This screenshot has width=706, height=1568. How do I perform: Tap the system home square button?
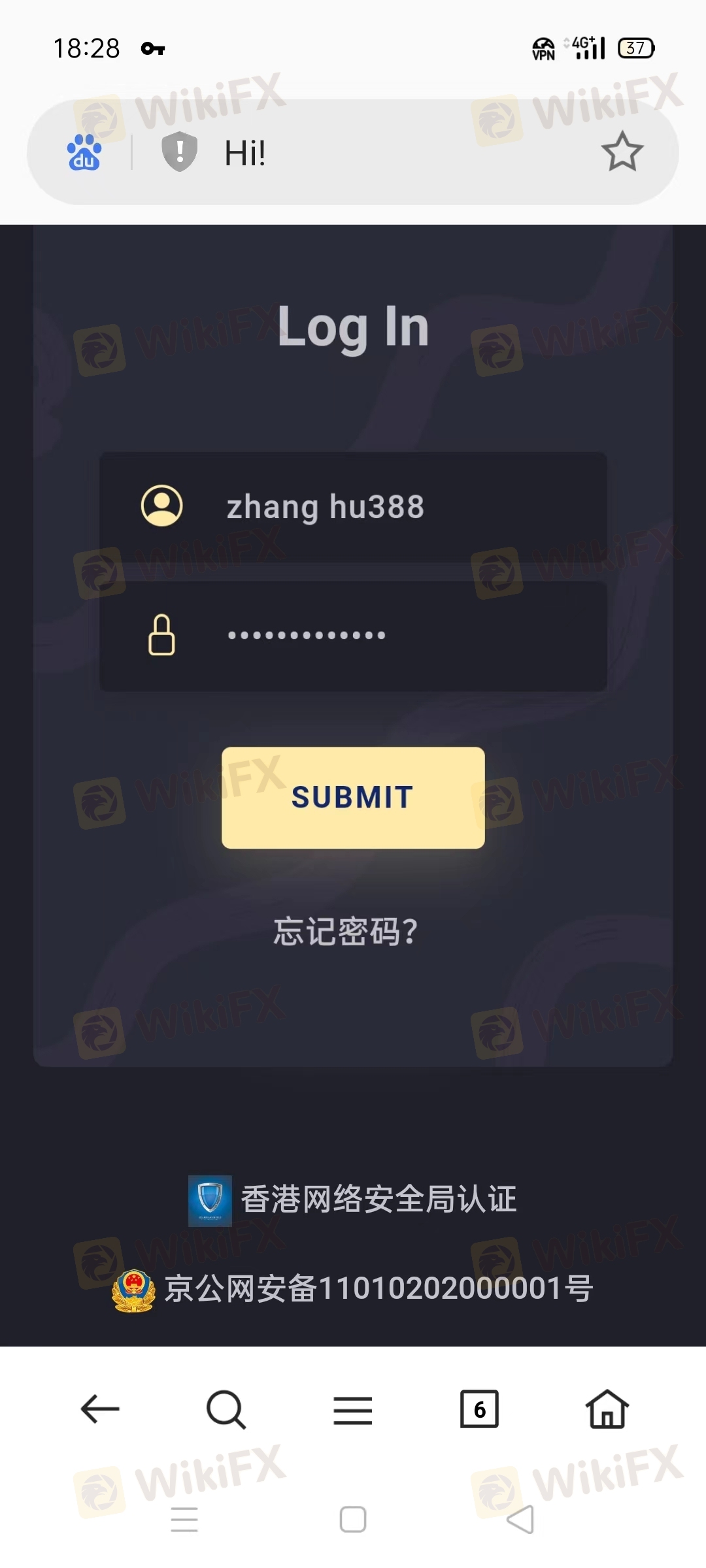pyautogui.click(x=353, y=1519)
